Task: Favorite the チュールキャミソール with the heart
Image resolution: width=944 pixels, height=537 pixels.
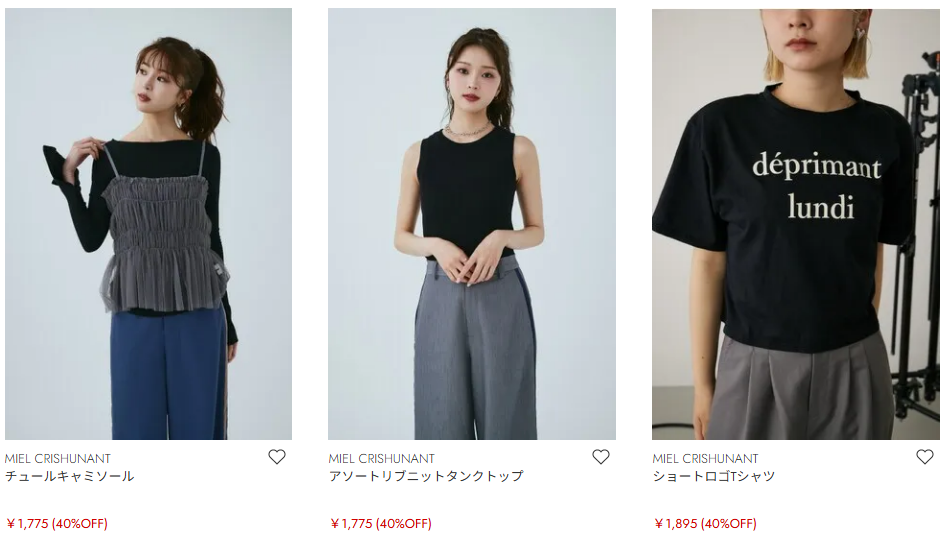Action: (x=277, y=457)
